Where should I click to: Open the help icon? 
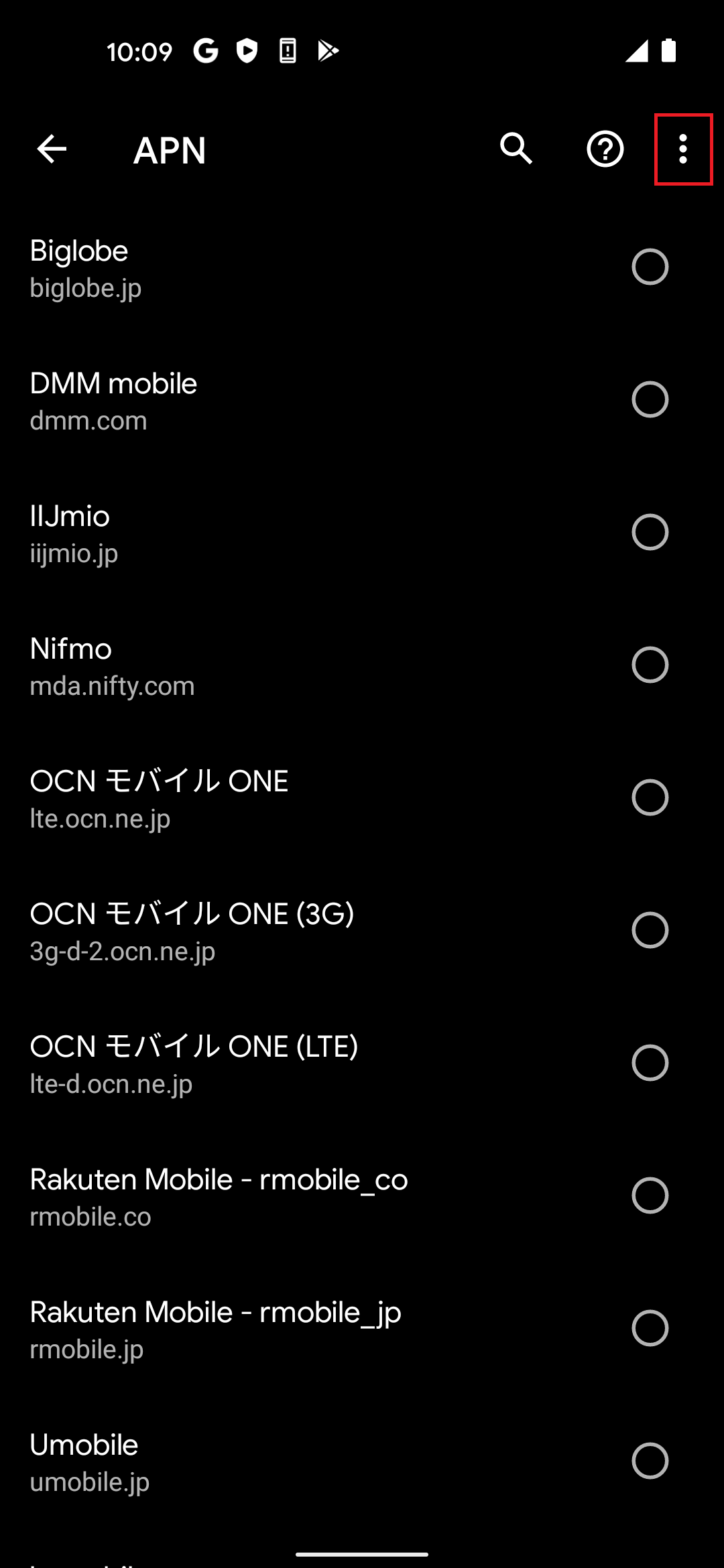click(605, 149)
